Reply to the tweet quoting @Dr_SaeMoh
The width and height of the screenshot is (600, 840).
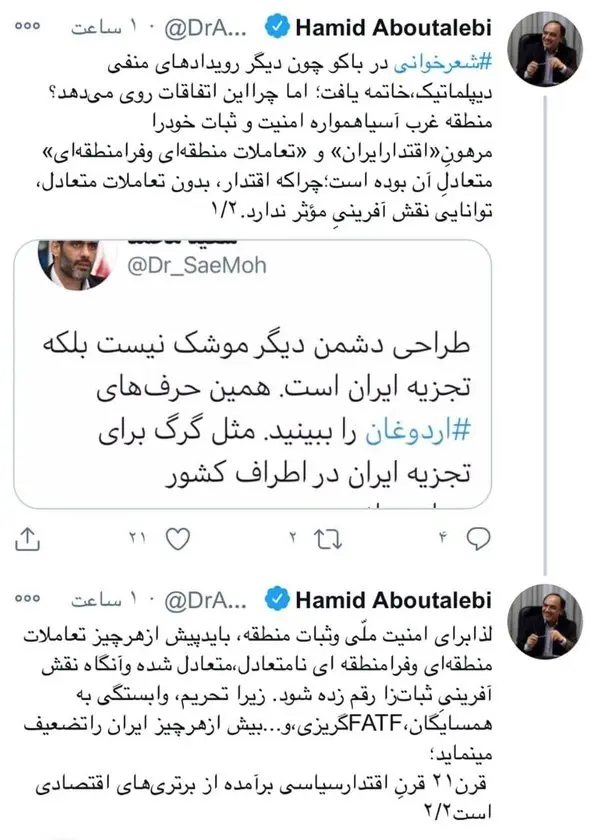(x=478, y=539)
